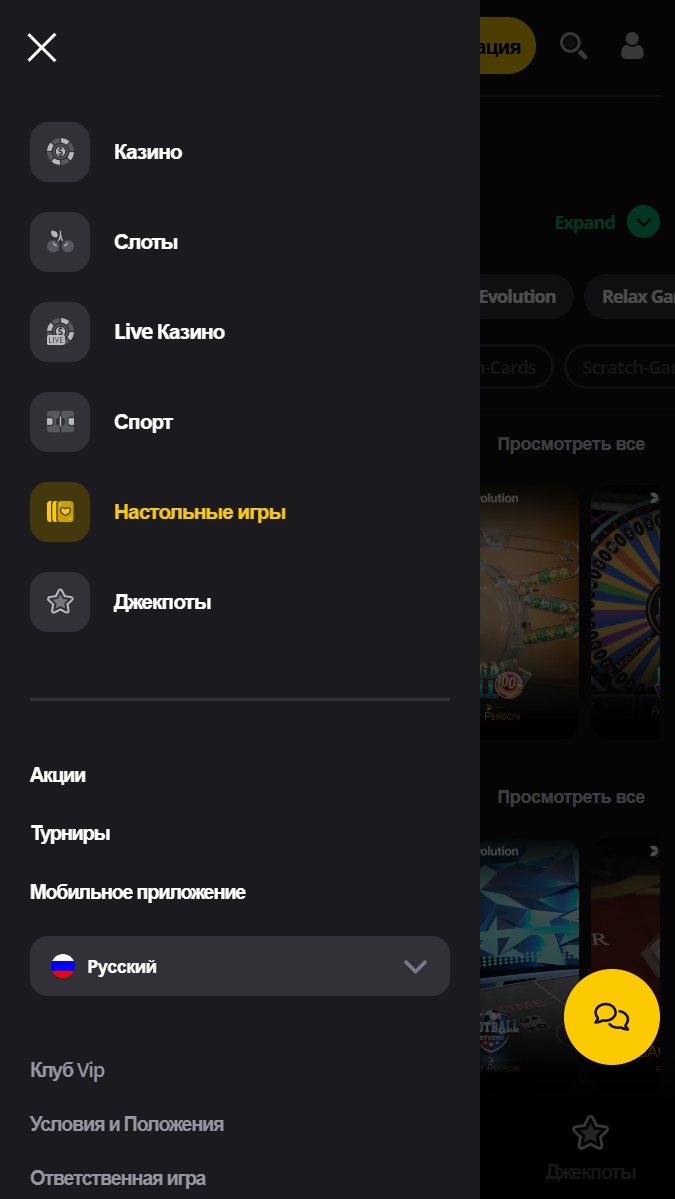View Турниры

[70, 833]
